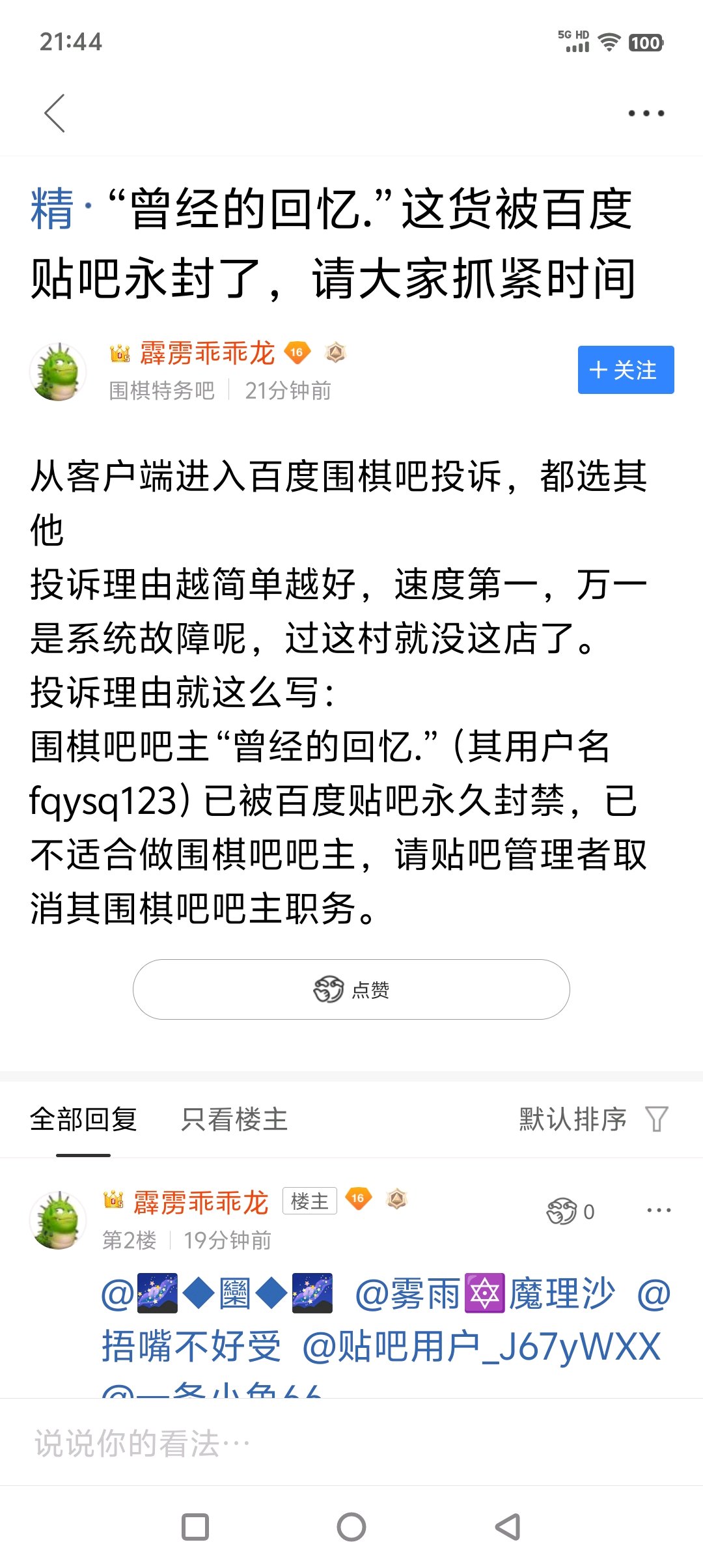Switch to the 全部回复 tab

83,1119
